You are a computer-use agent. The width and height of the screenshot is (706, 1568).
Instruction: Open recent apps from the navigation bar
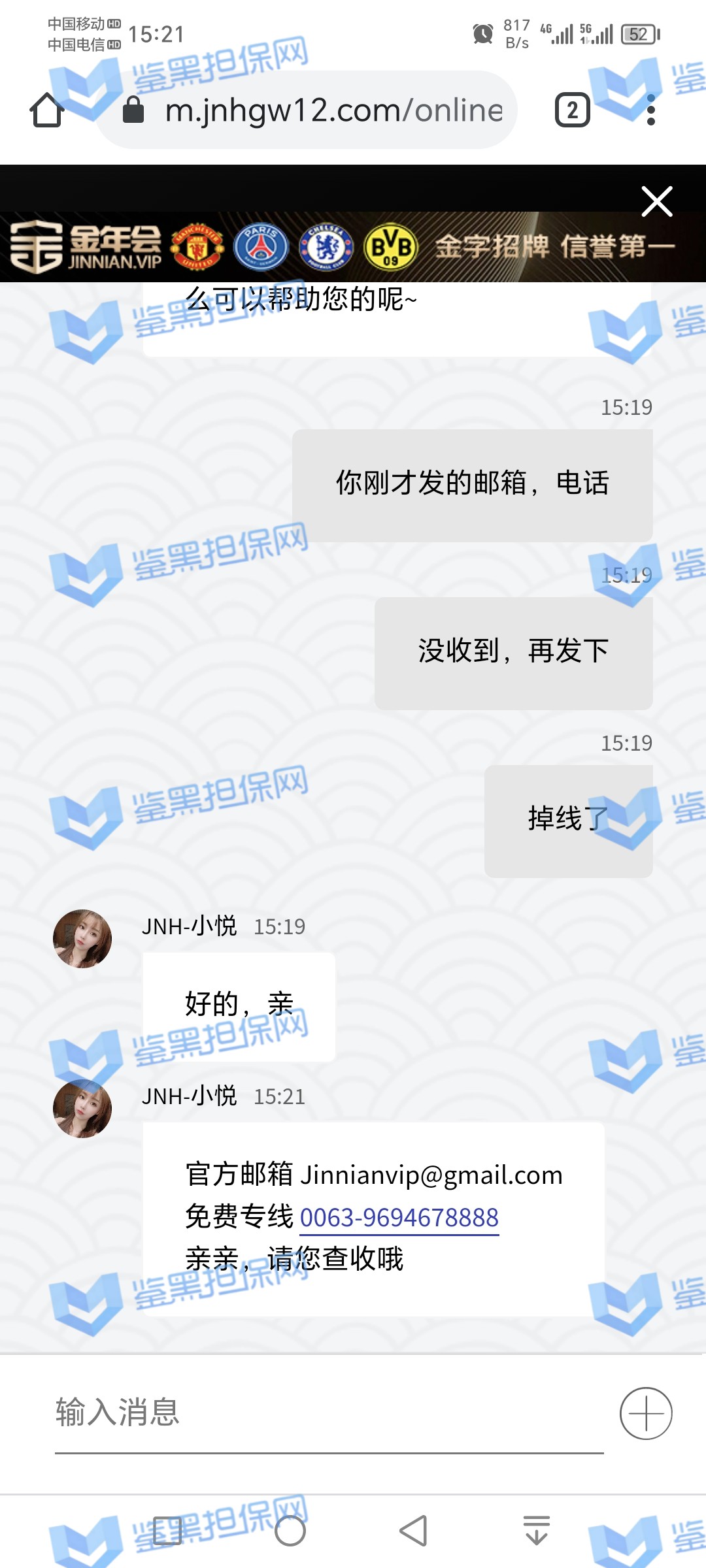167,1530
